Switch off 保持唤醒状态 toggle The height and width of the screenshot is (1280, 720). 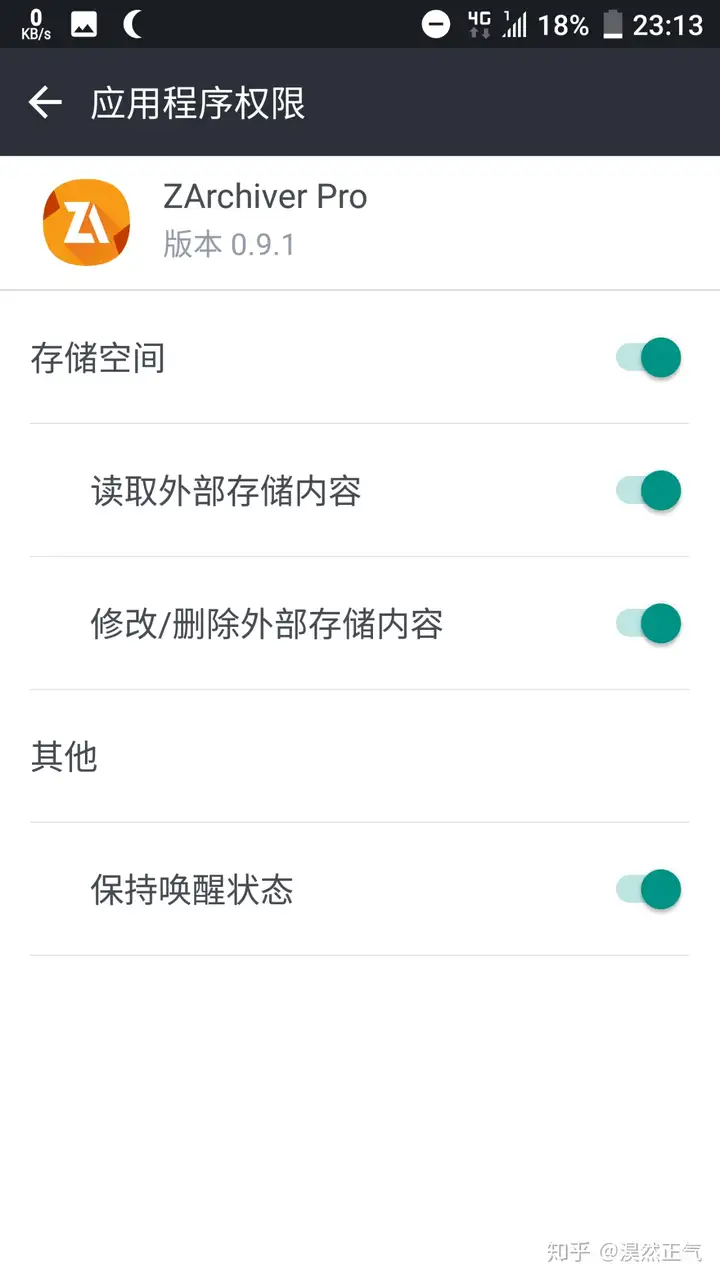(648, 889)
